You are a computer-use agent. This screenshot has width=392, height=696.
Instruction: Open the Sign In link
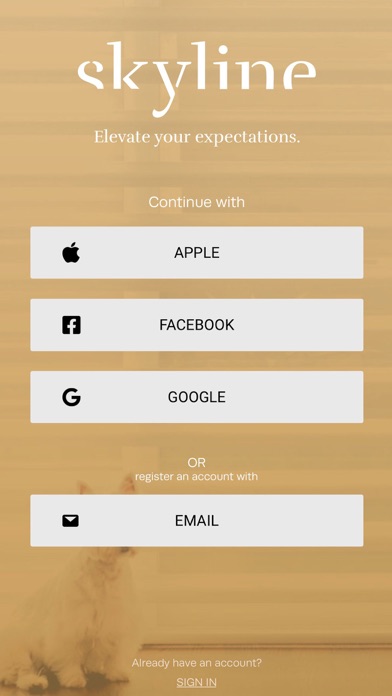click(196, 682)
